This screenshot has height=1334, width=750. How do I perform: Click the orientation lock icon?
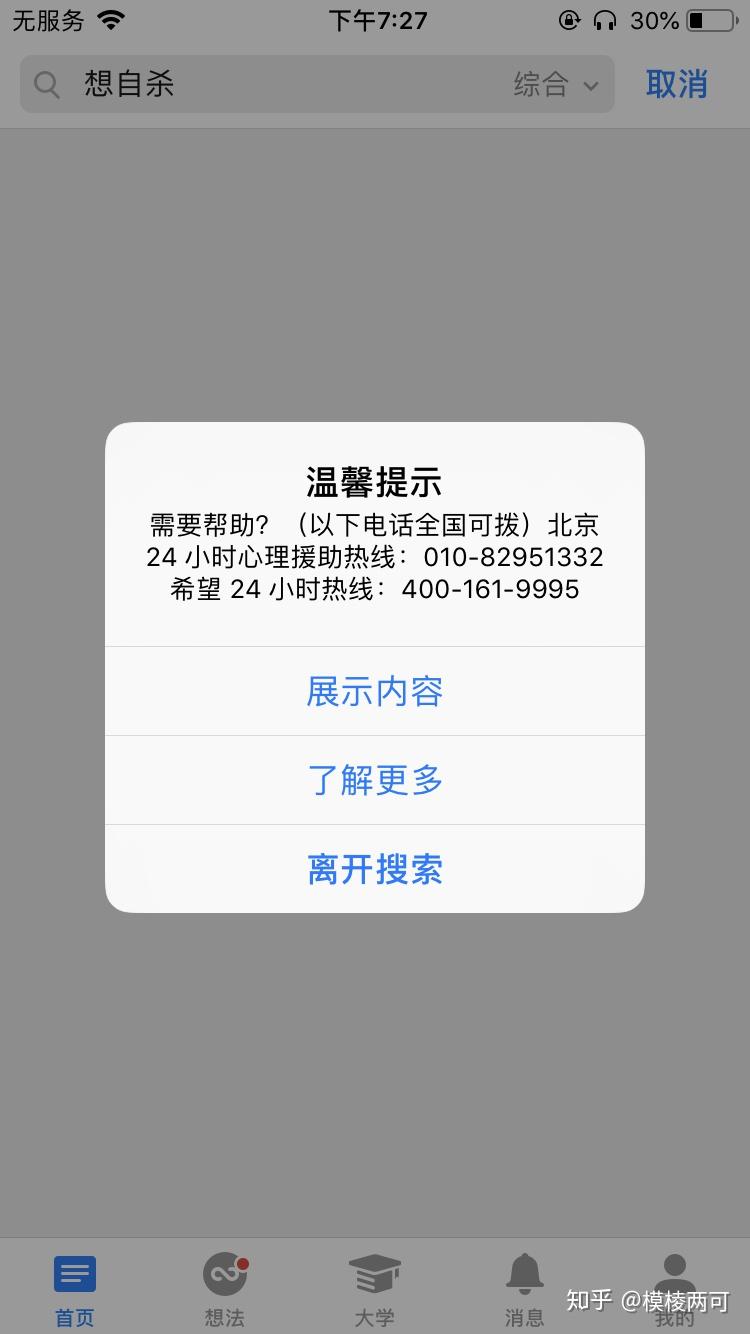point(568,20)
